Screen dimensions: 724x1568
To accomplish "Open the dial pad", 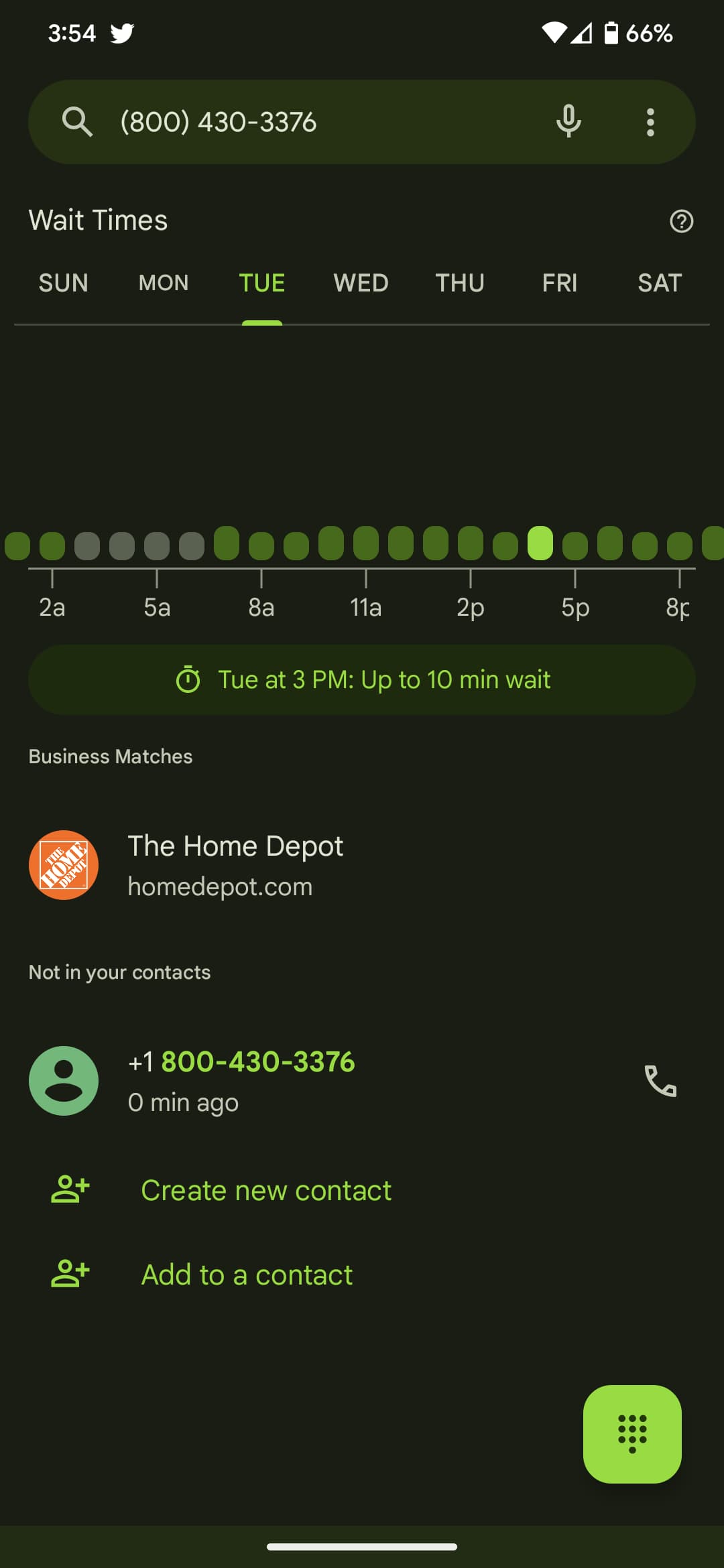I will (631, 1433).
